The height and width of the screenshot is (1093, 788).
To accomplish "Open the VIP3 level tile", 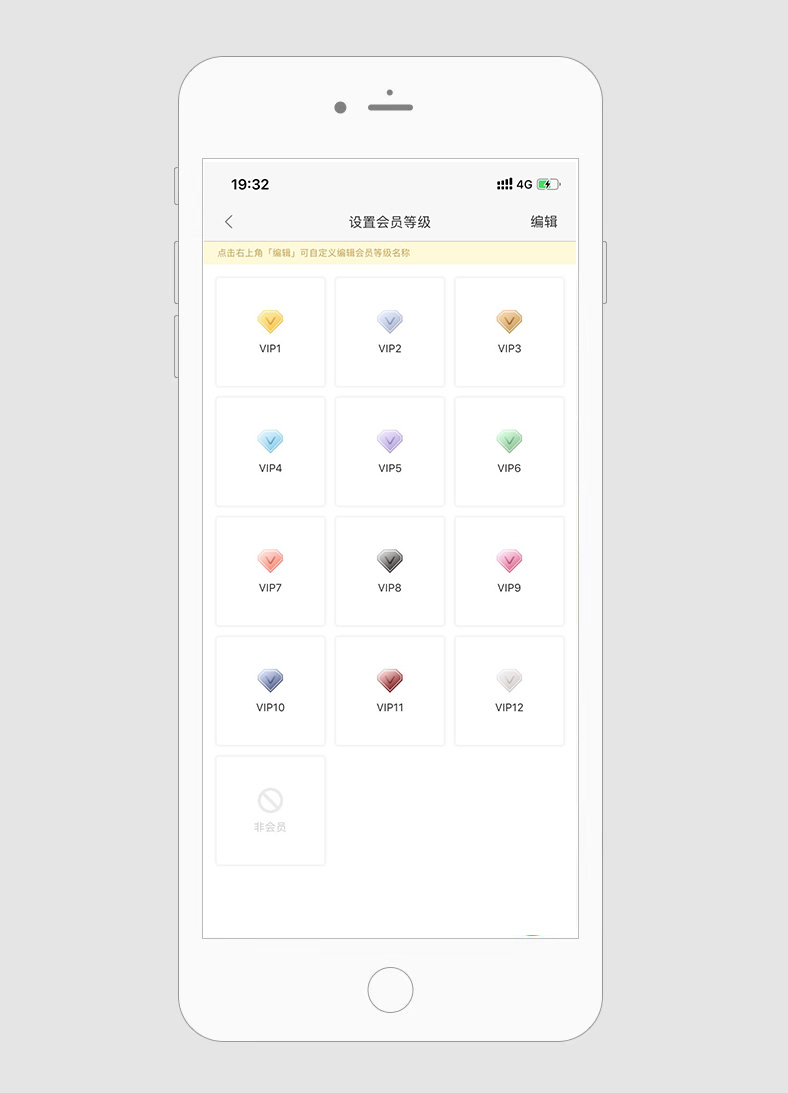I will tap(509, 332).
